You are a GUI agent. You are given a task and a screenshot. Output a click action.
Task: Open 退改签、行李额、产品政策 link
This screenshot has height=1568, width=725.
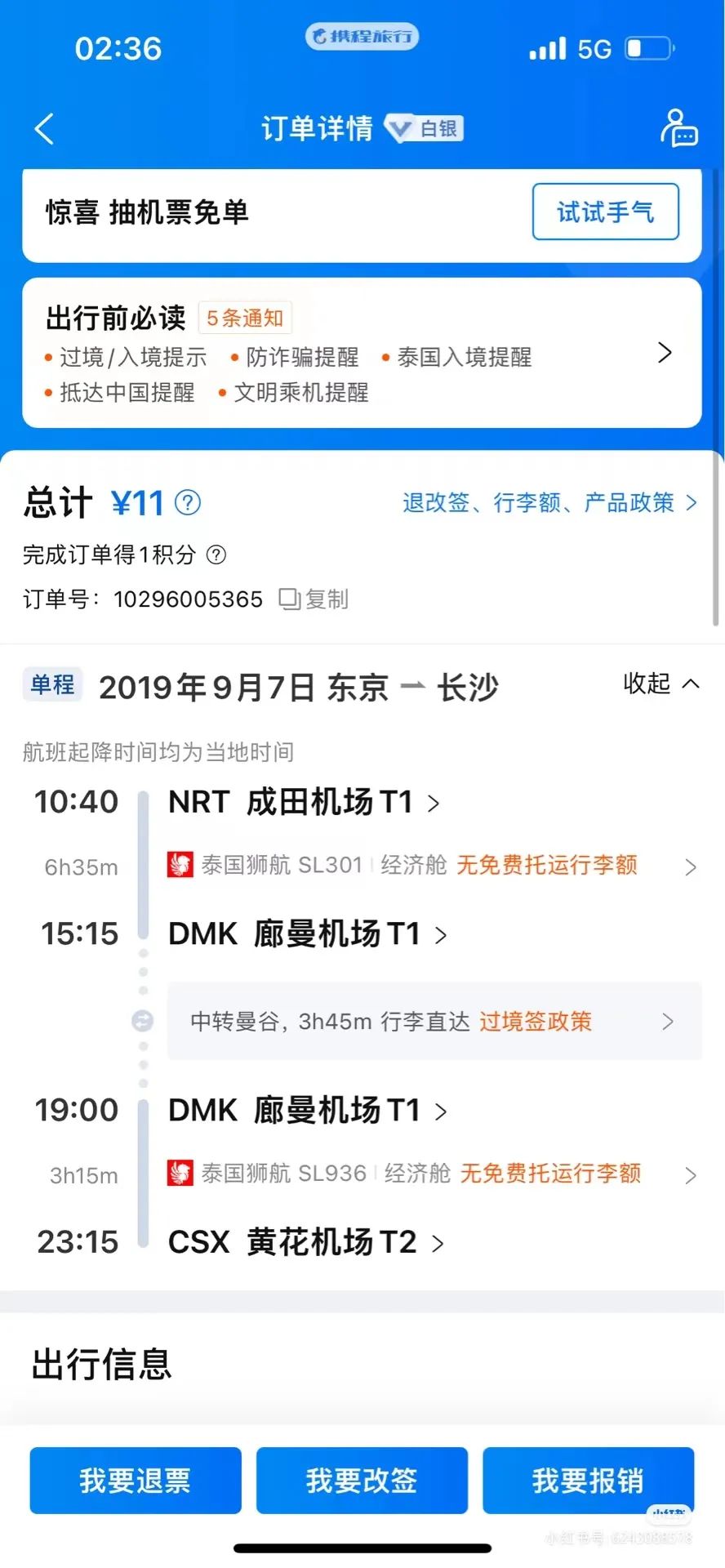[549, 502]
